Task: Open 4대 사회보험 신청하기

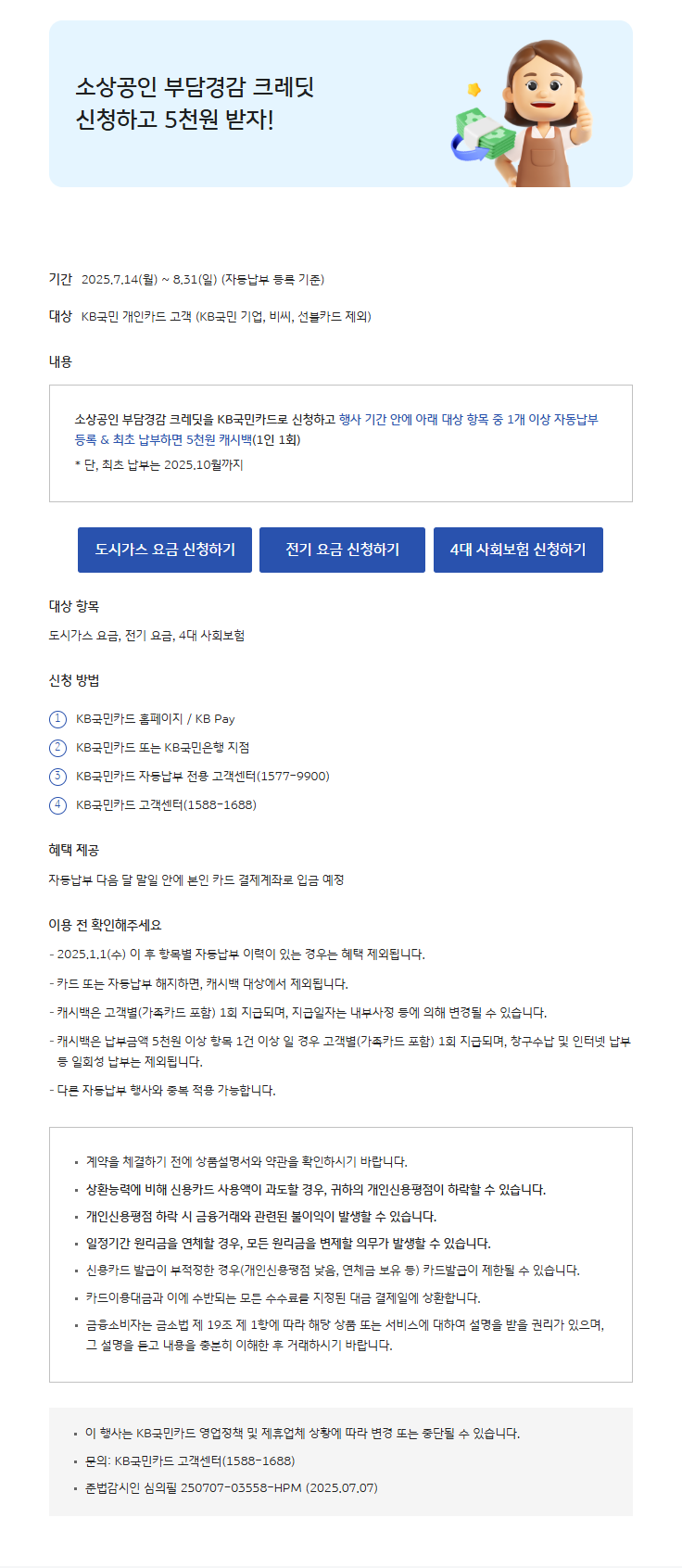Action: [518, 550]
